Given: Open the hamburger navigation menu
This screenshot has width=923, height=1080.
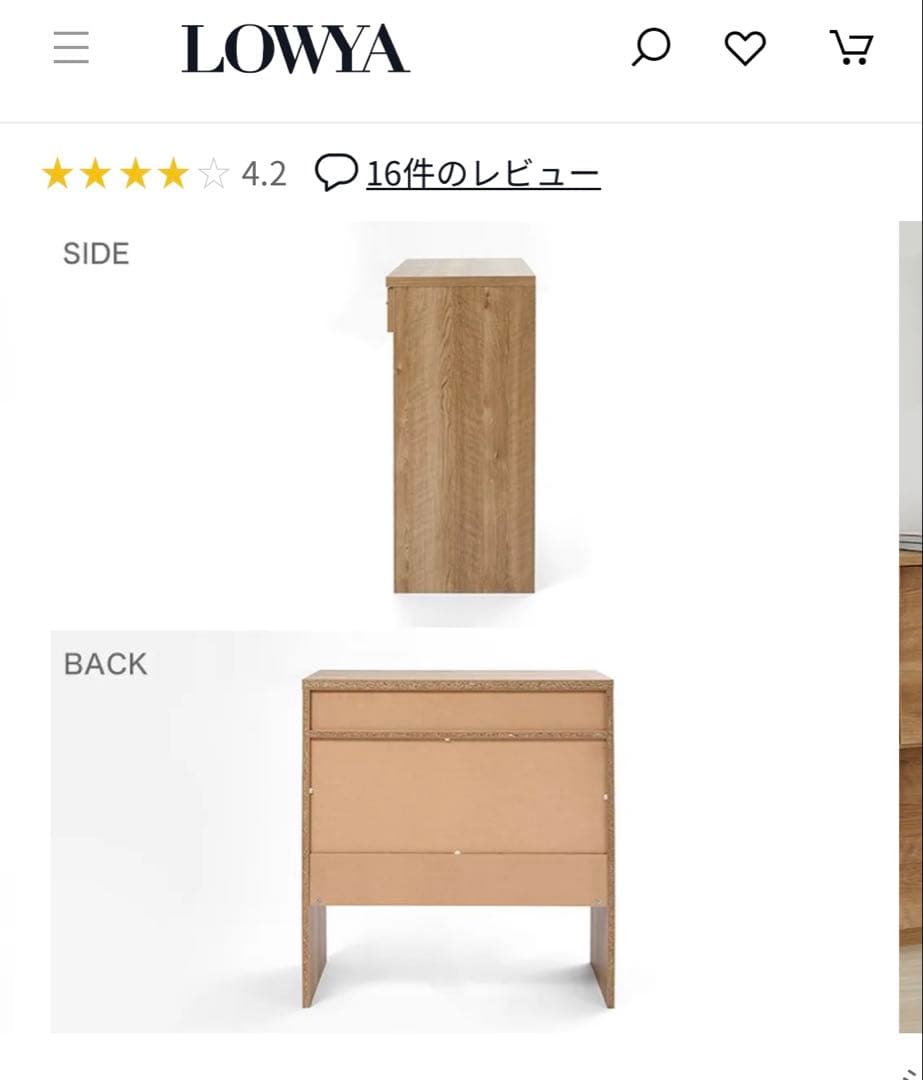Looking at the screenshot, I should pyautogui.click(x=70, y=47).
